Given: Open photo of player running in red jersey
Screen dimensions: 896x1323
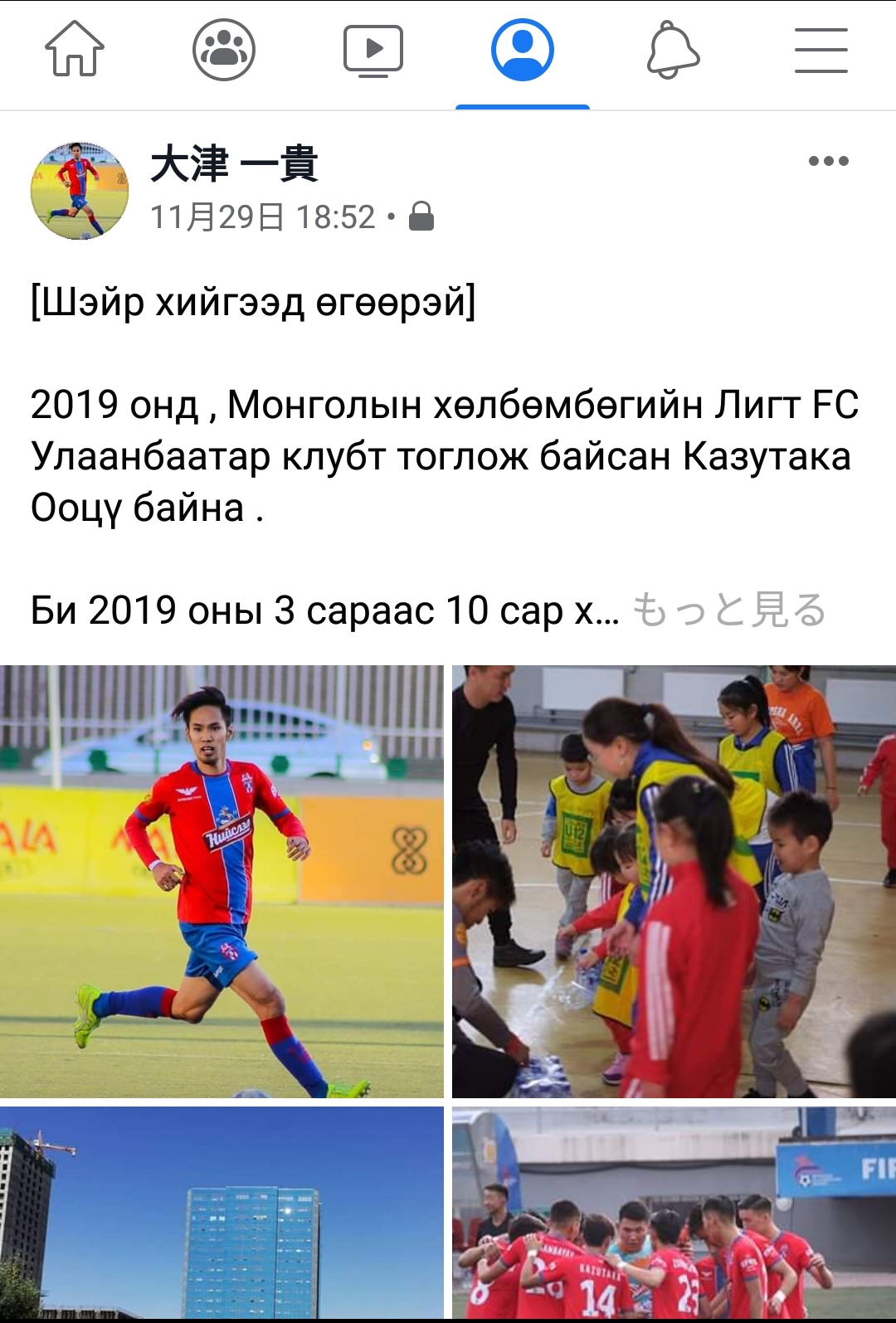Looking at the screenshot, I should pyautogui.click(x=222, y=881).
